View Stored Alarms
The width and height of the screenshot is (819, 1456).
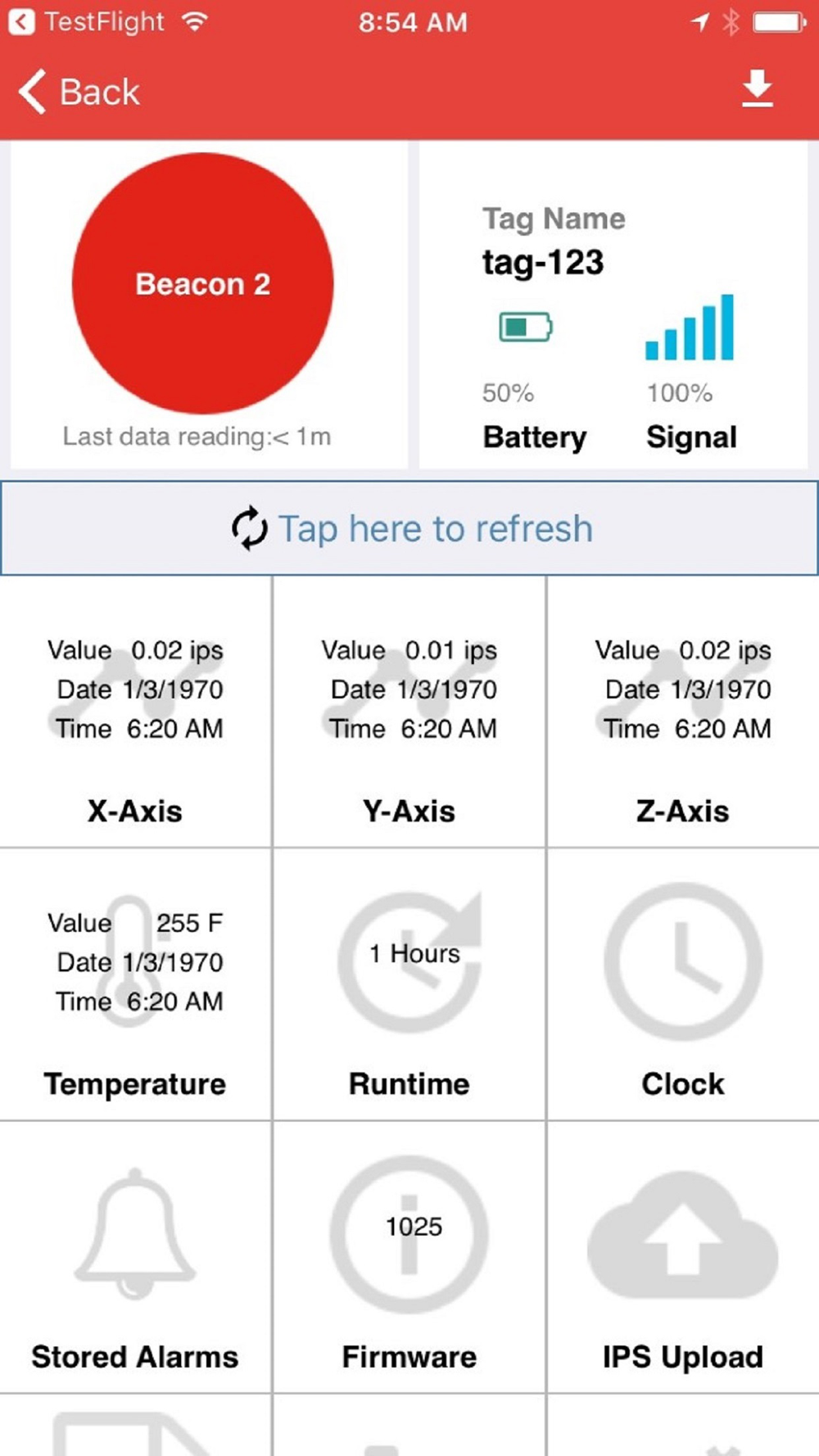point(135,1257)
